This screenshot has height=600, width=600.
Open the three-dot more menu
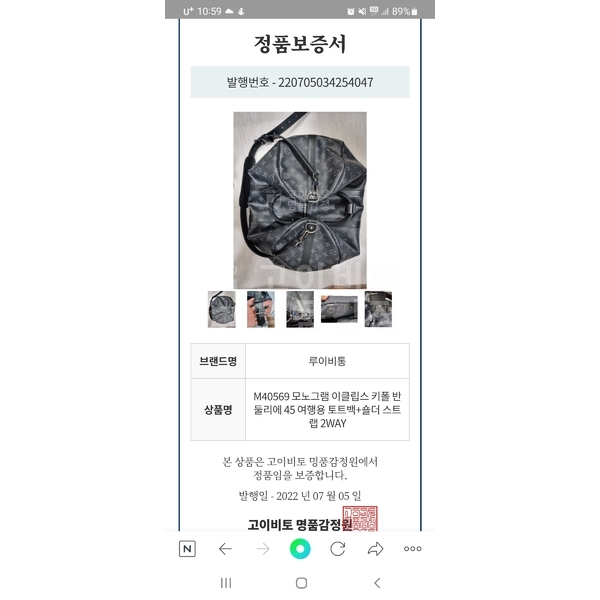coord(412,549)
